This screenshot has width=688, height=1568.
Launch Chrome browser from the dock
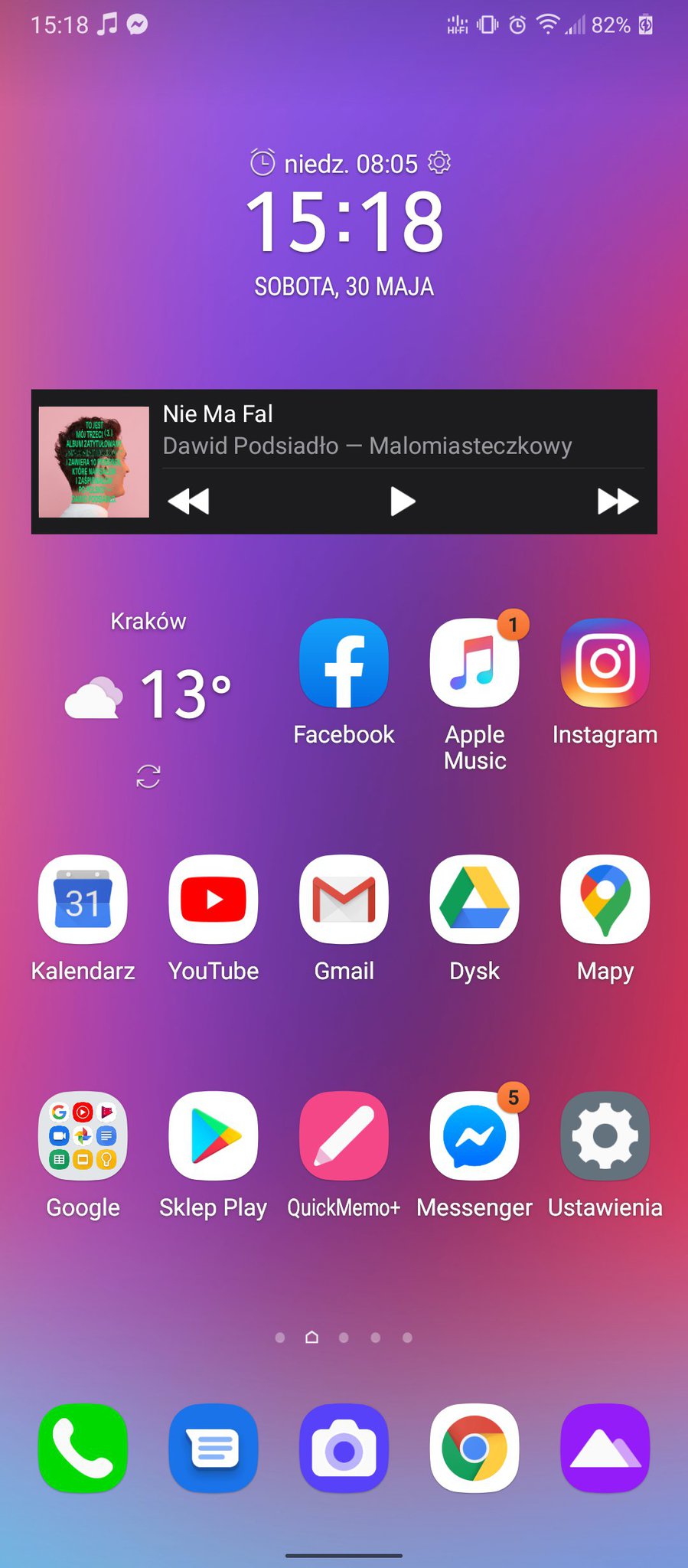click(474, 1449)
